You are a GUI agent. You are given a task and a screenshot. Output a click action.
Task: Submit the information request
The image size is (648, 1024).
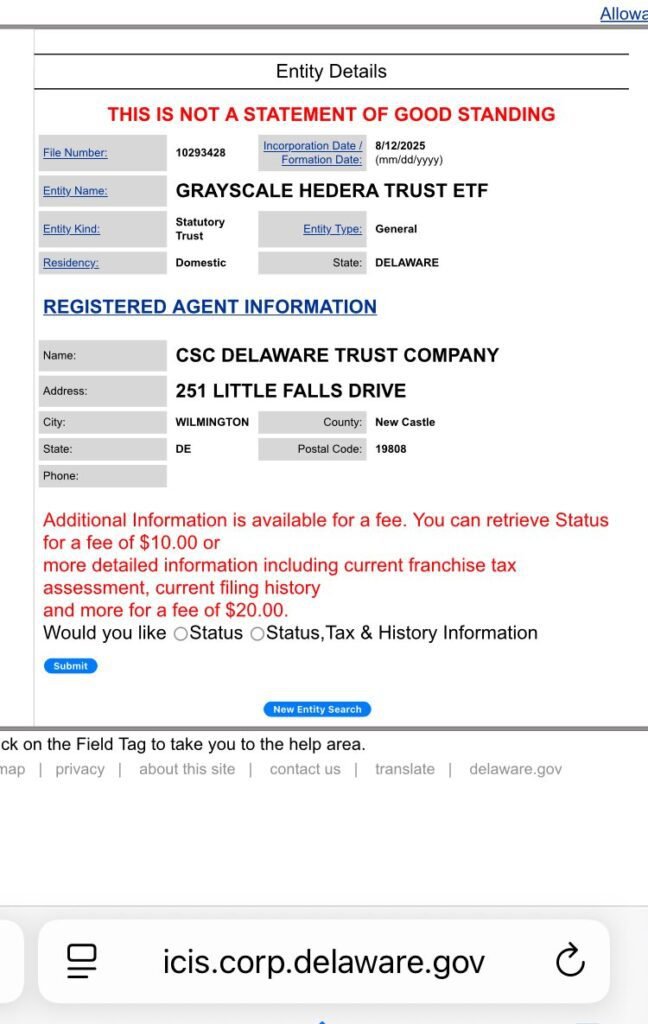click(71, 666)
